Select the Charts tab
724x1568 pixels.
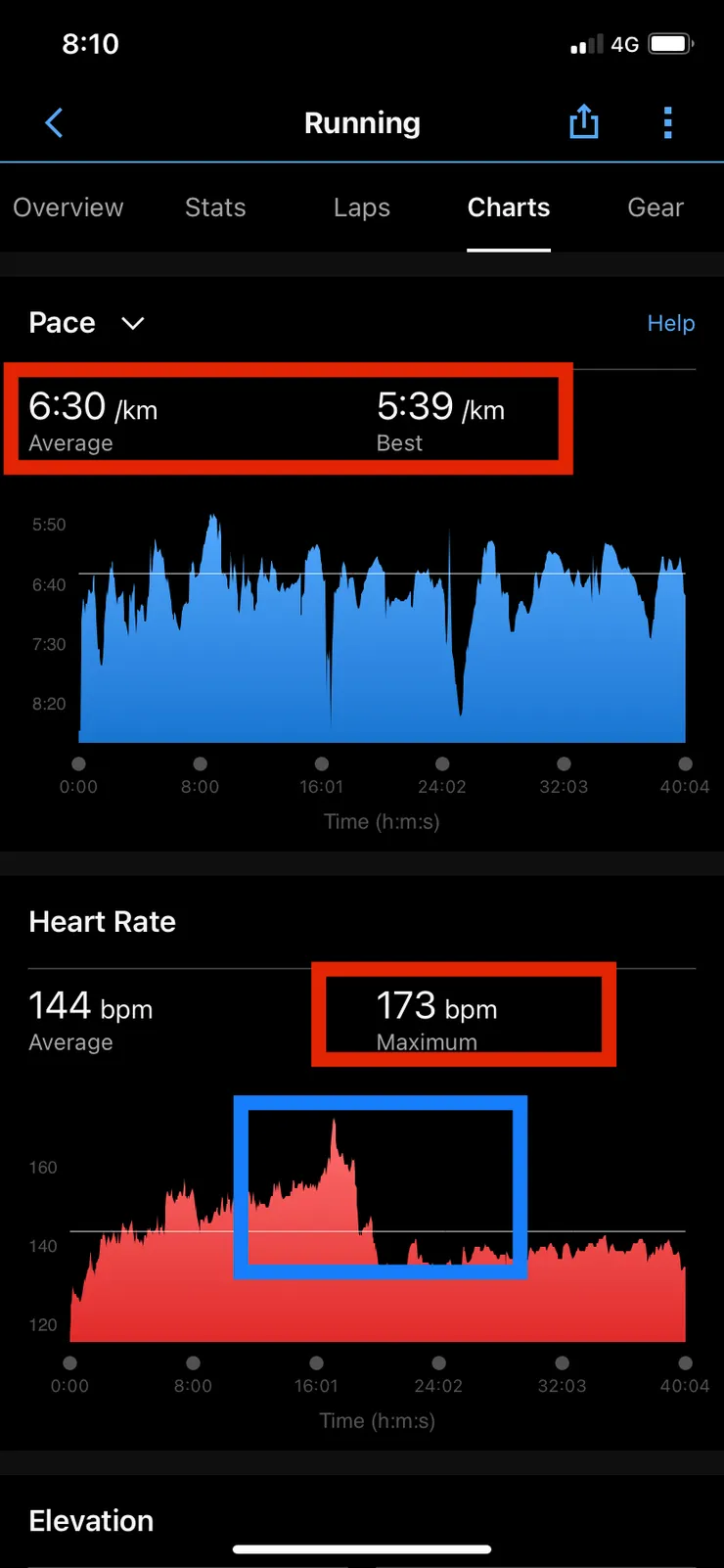pyautogui.click(x=508, y=208)
